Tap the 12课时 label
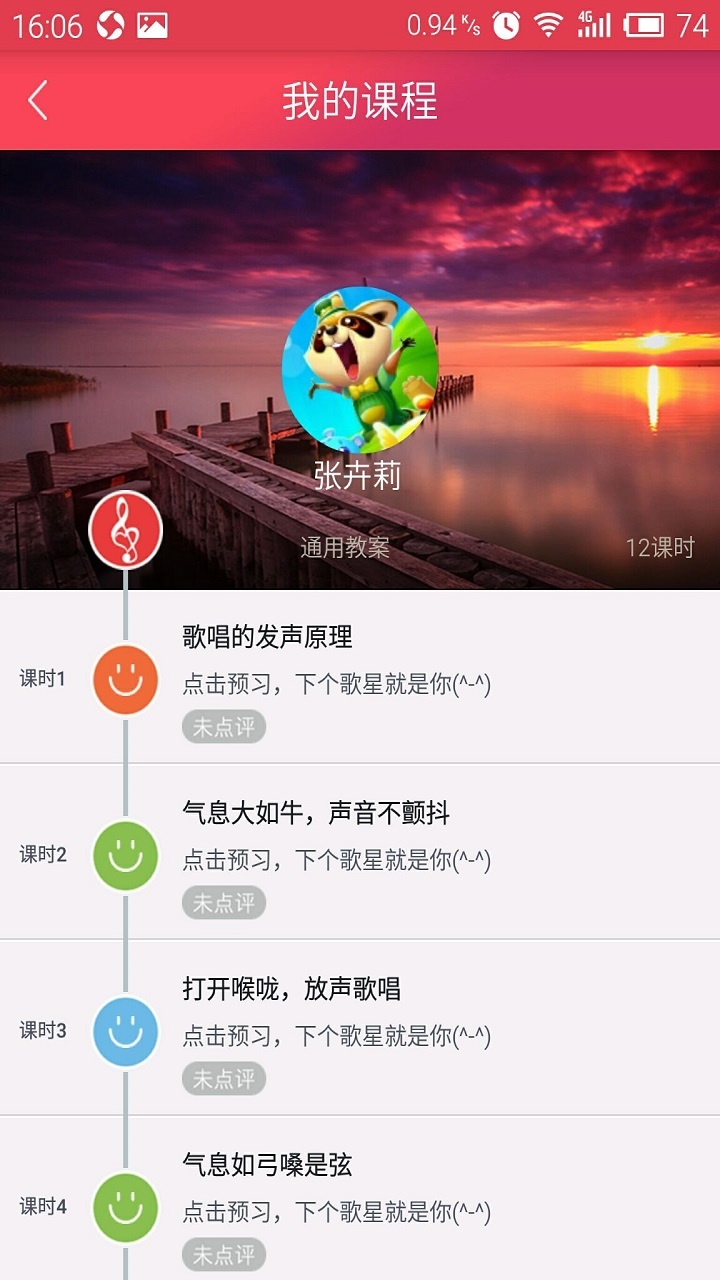 coord(664,547)
